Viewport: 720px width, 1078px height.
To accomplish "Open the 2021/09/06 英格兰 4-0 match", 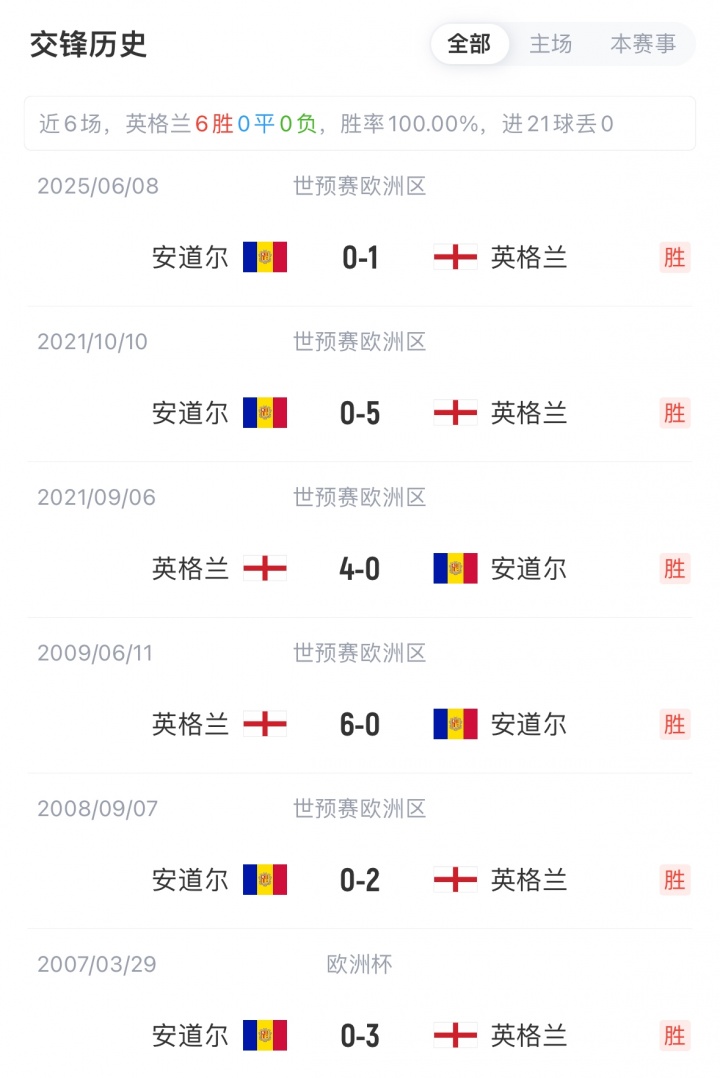I will [360, 568].
